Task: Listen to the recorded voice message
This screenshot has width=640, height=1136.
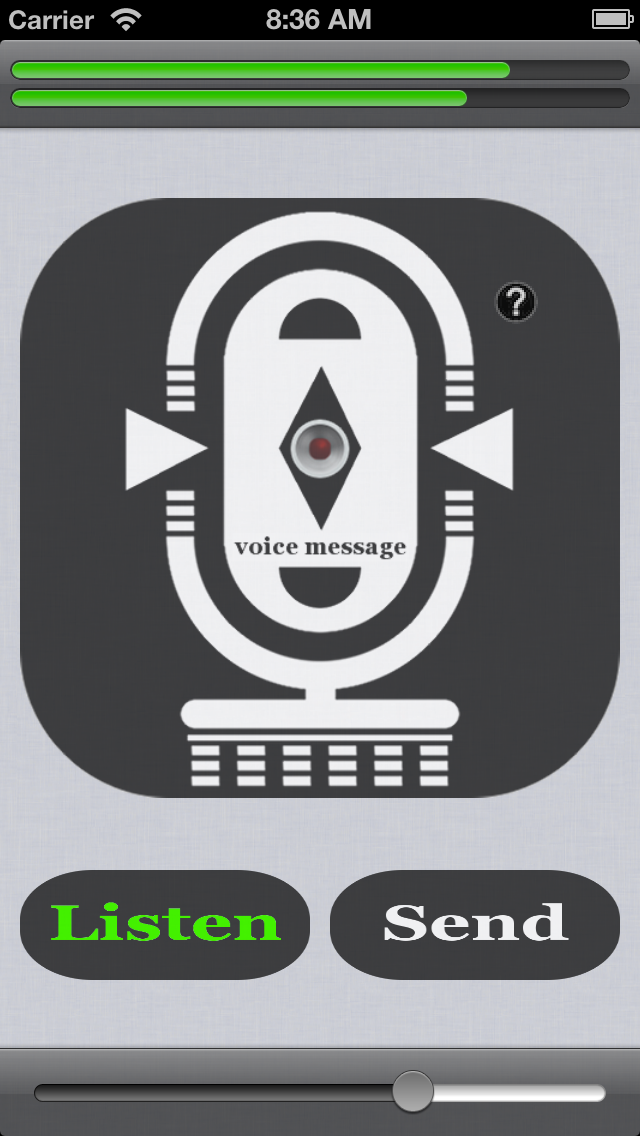Action: tap(165, 924)
